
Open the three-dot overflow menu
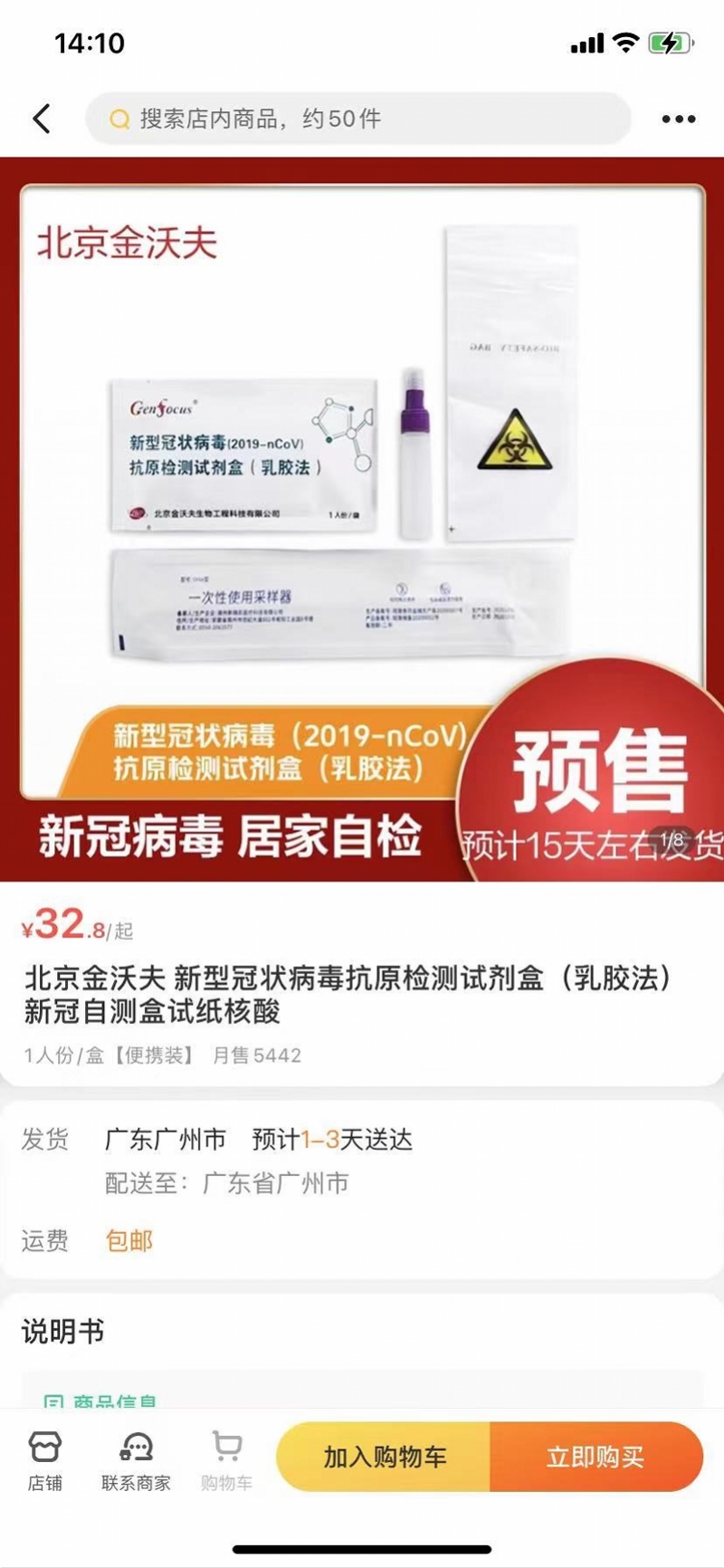678,119
